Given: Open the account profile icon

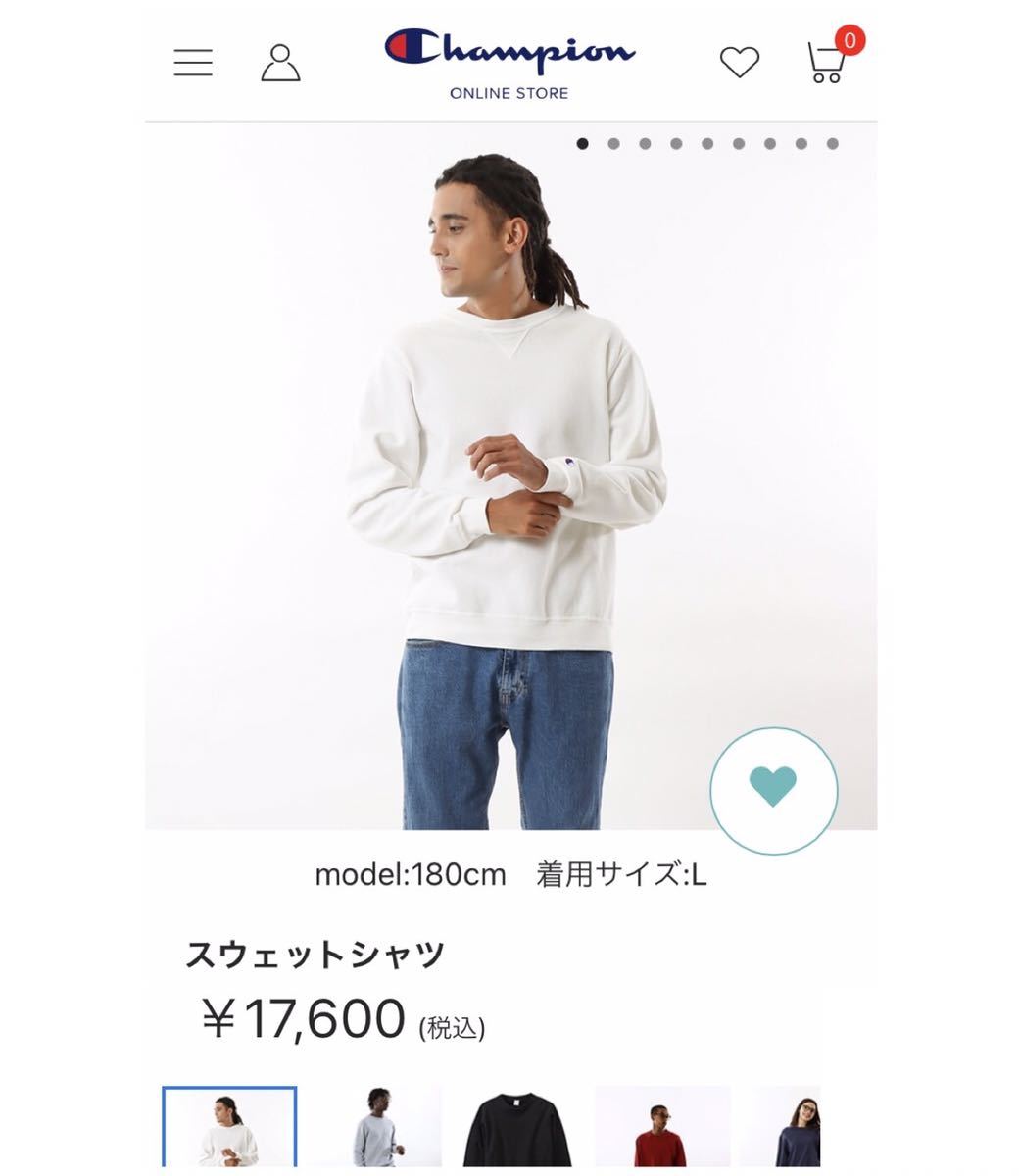Looking at the screenshot, I should click(282, 63).
